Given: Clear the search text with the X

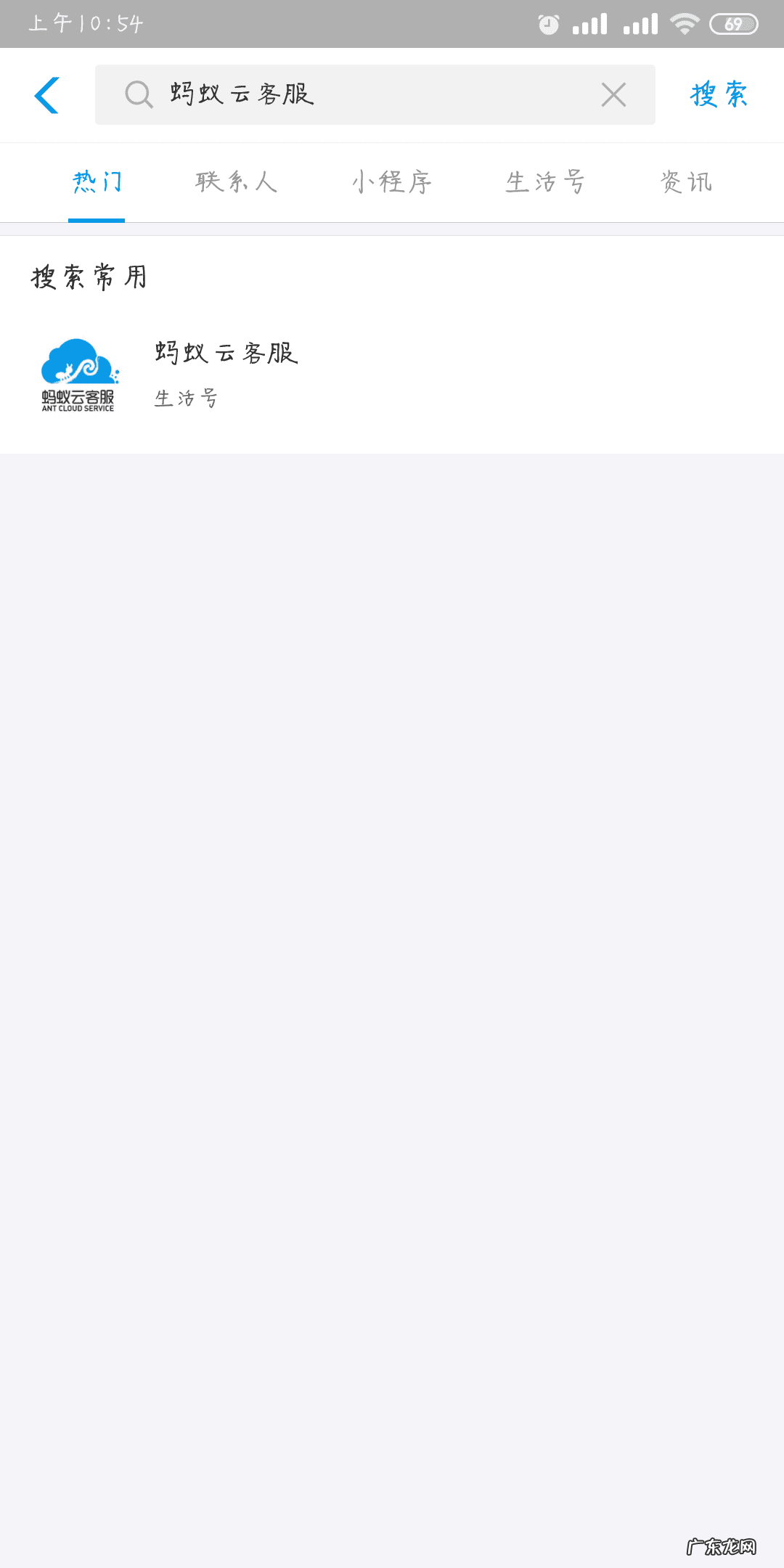Looking at the screenshot, I should (613, 95).
